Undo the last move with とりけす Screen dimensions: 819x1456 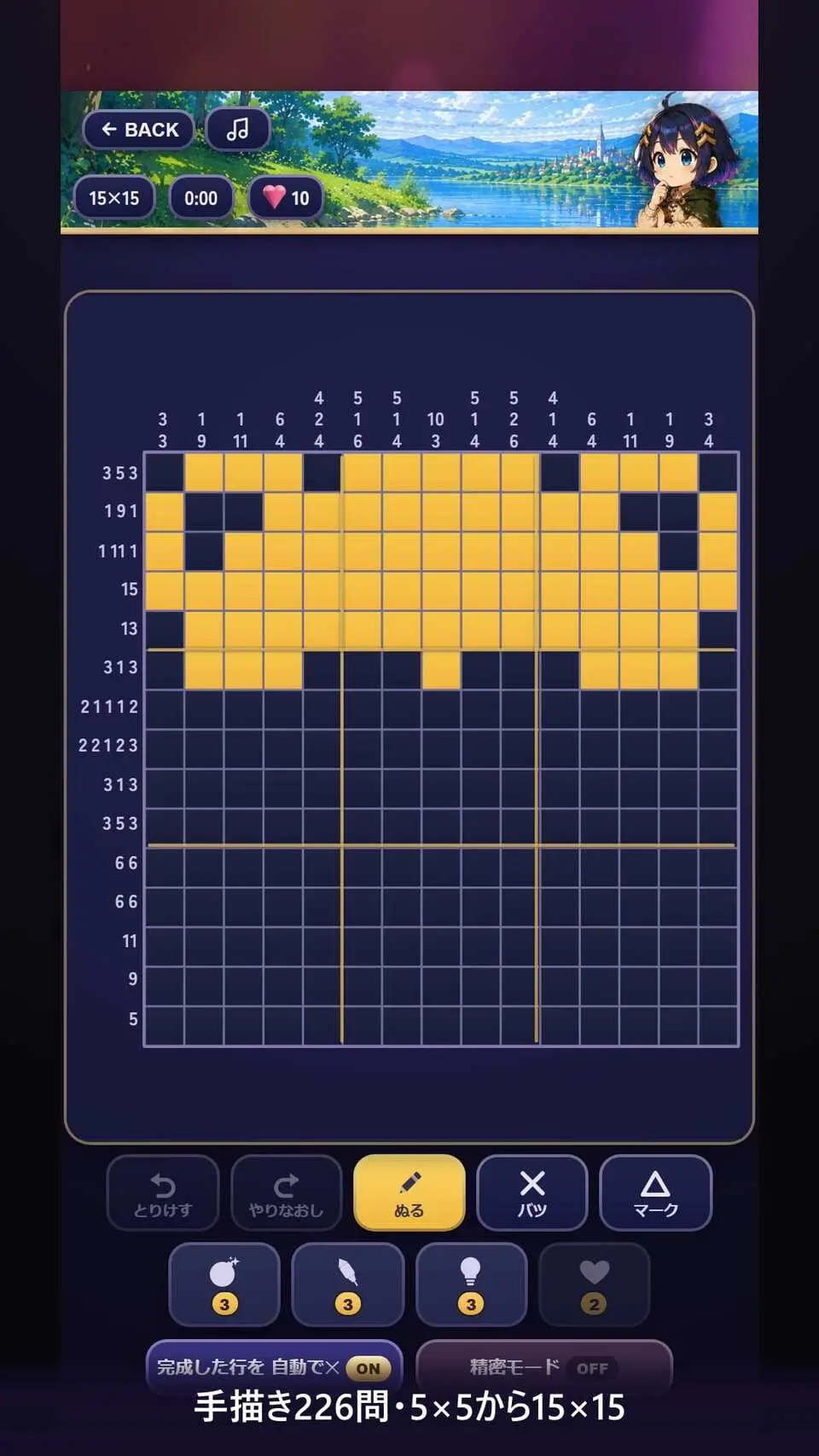[x=163, y=1193]
